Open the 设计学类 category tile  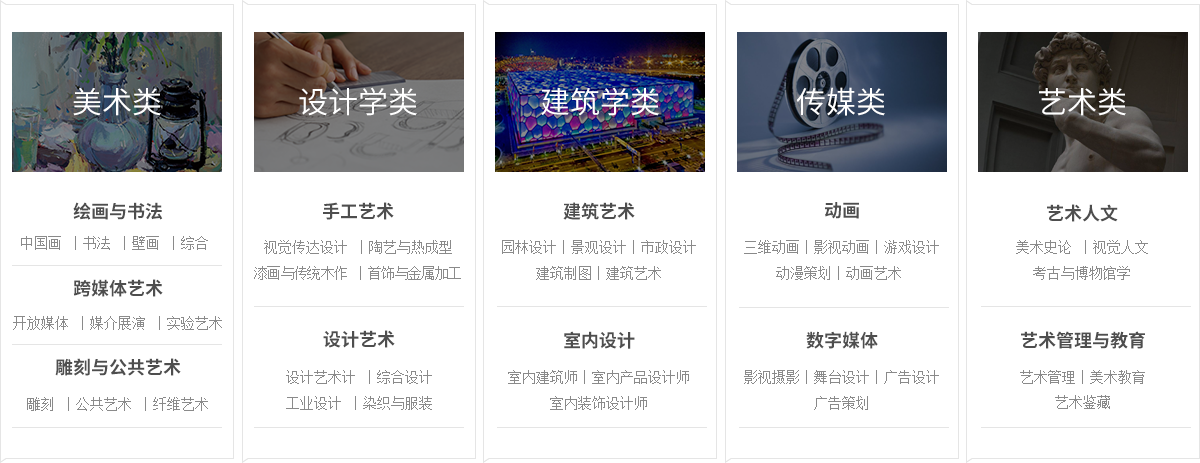pyautogui.click(x=358, y=102)
